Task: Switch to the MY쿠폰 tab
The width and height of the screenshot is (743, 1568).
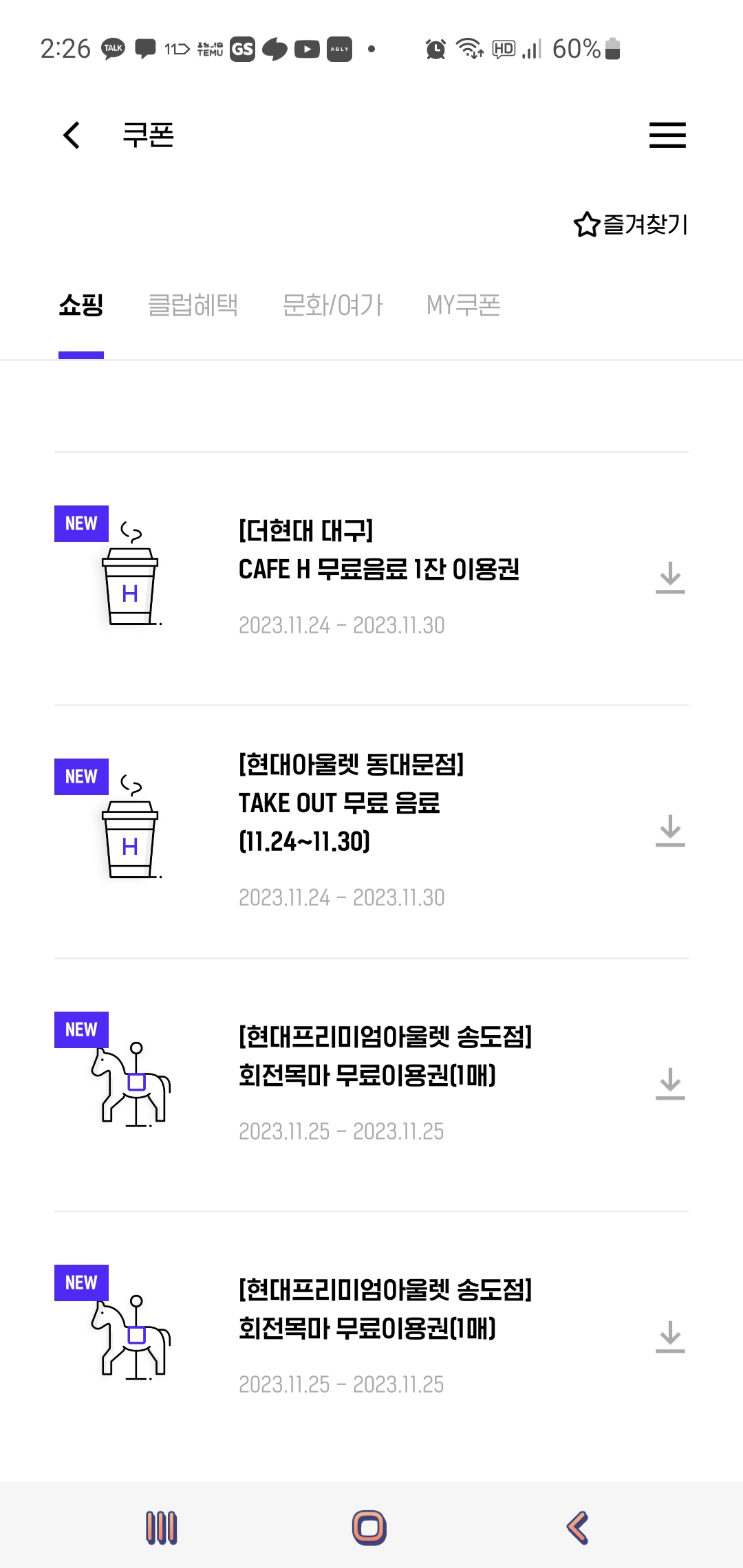Action: pos(464,305)
